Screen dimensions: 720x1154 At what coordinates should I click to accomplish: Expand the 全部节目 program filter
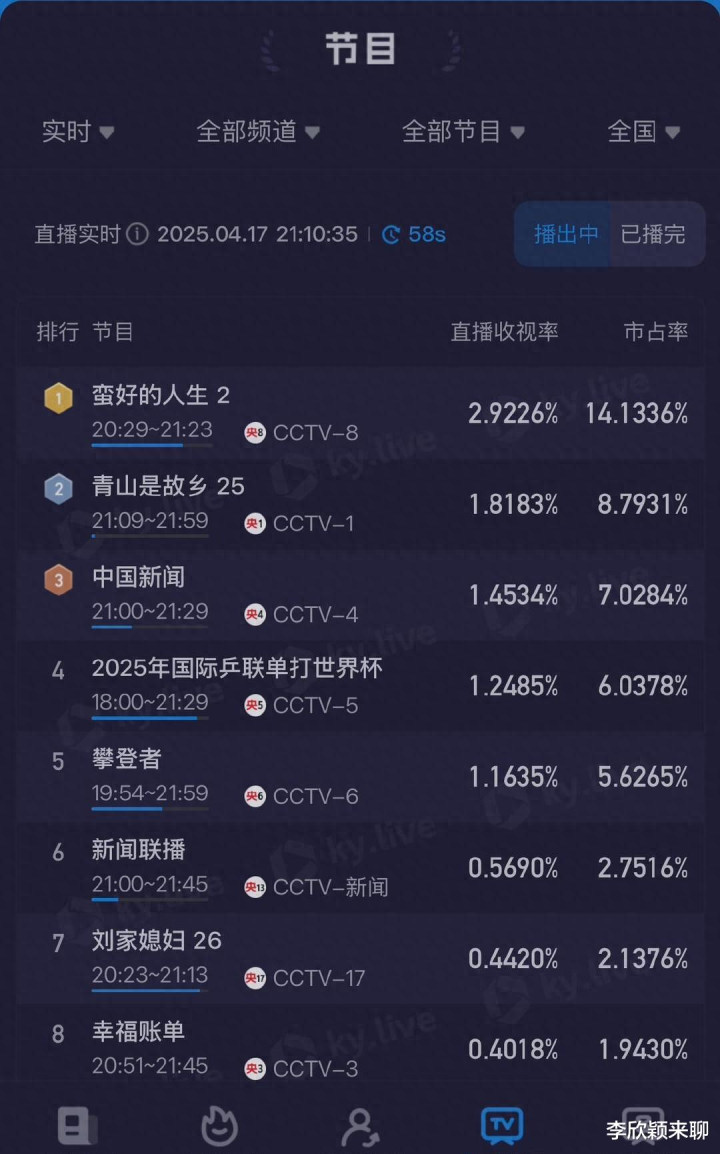point(463,132)
